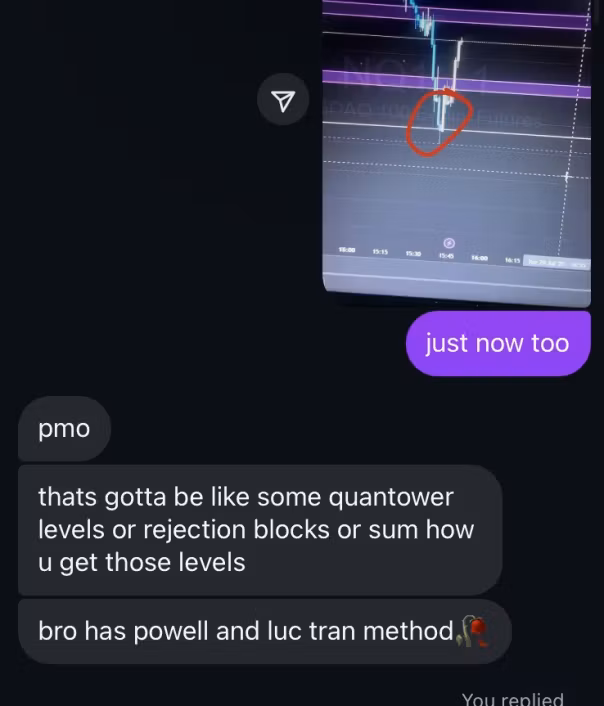Open the trading chart photo

[x=457, y=150]
